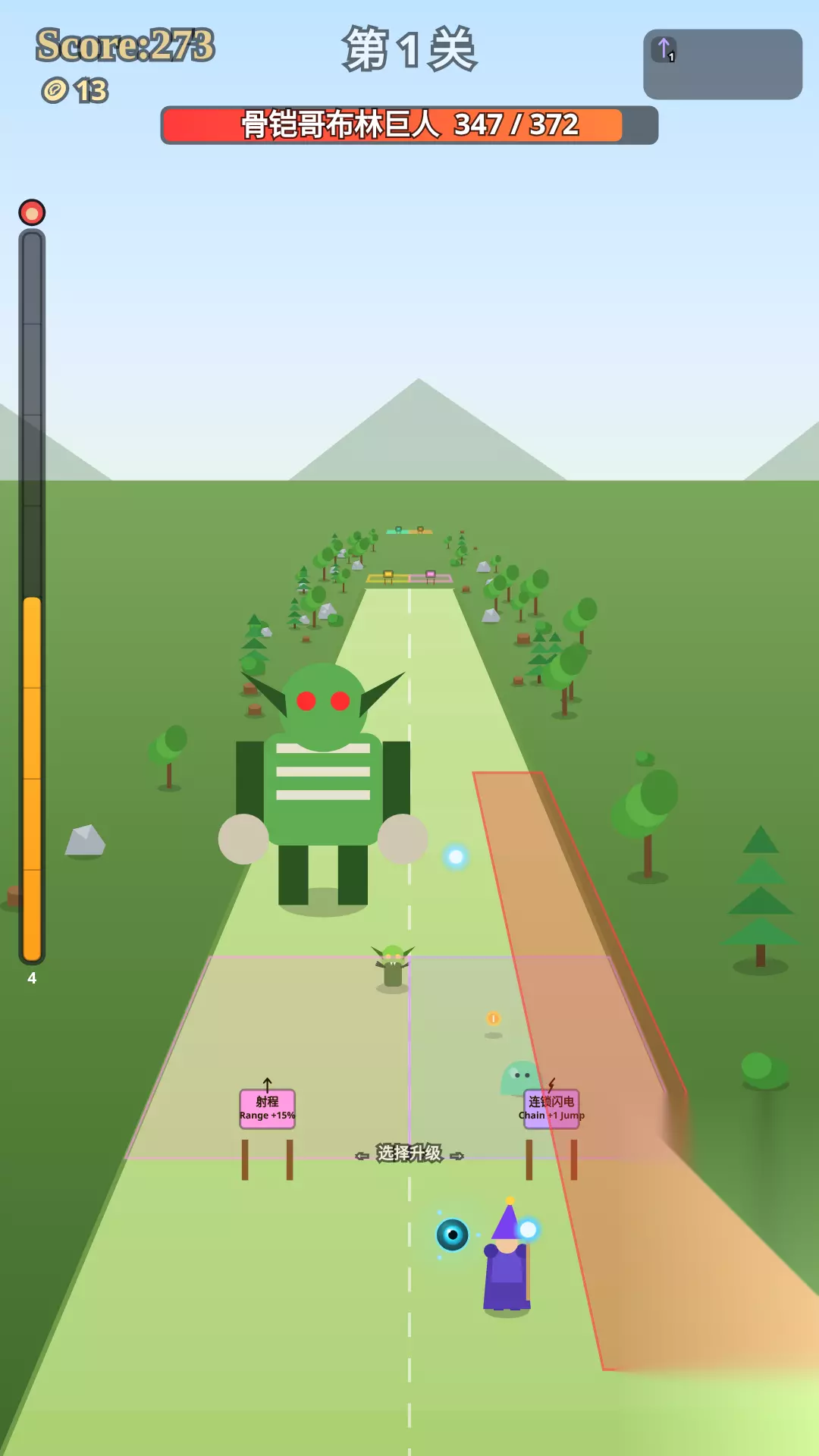Open the acquired upgrades panel
819x1456 pixels.
pyautogui.click(x=723, y=64)
